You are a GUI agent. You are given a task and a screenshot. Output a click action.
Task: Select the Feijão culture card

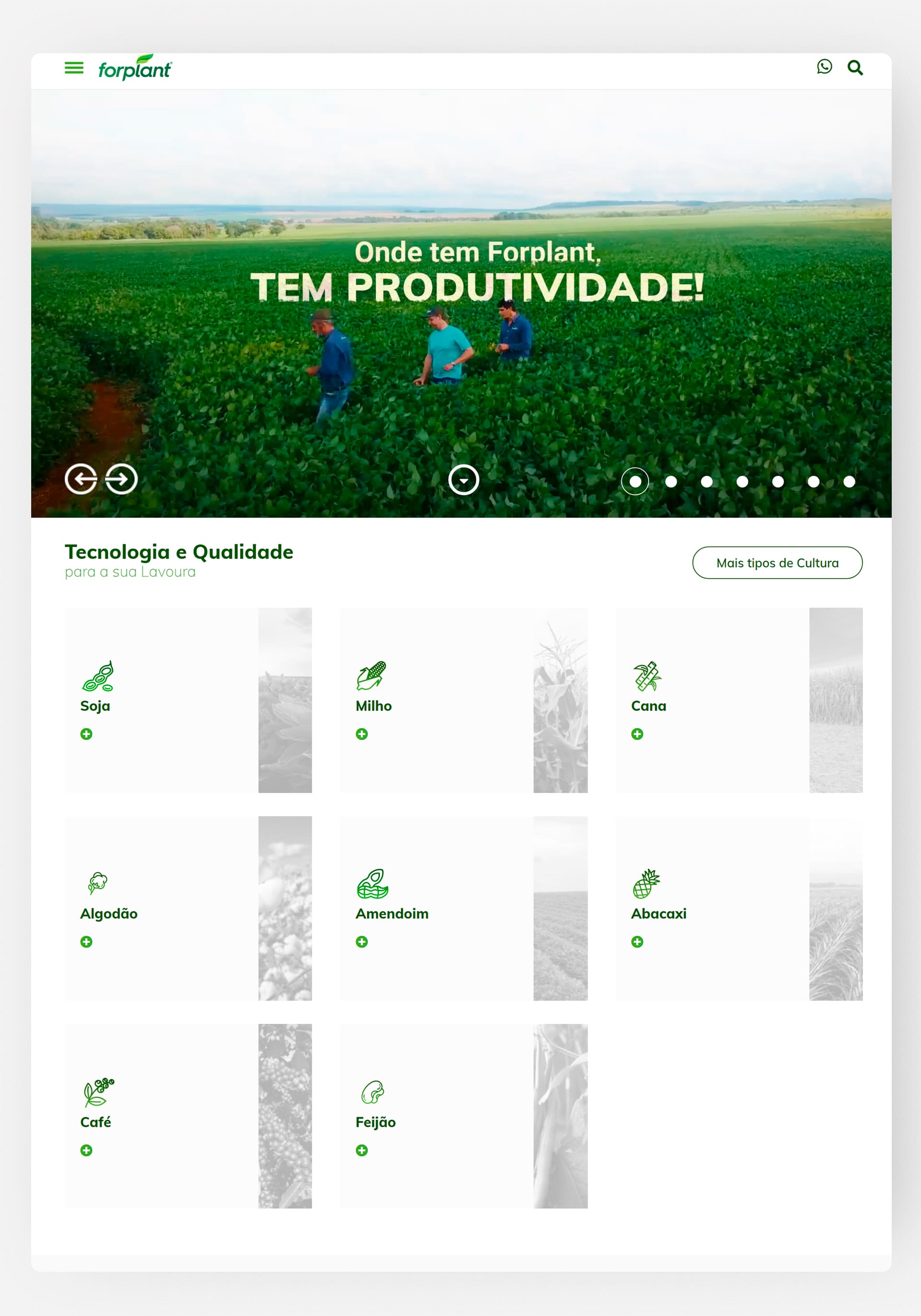click(463, 1116)
